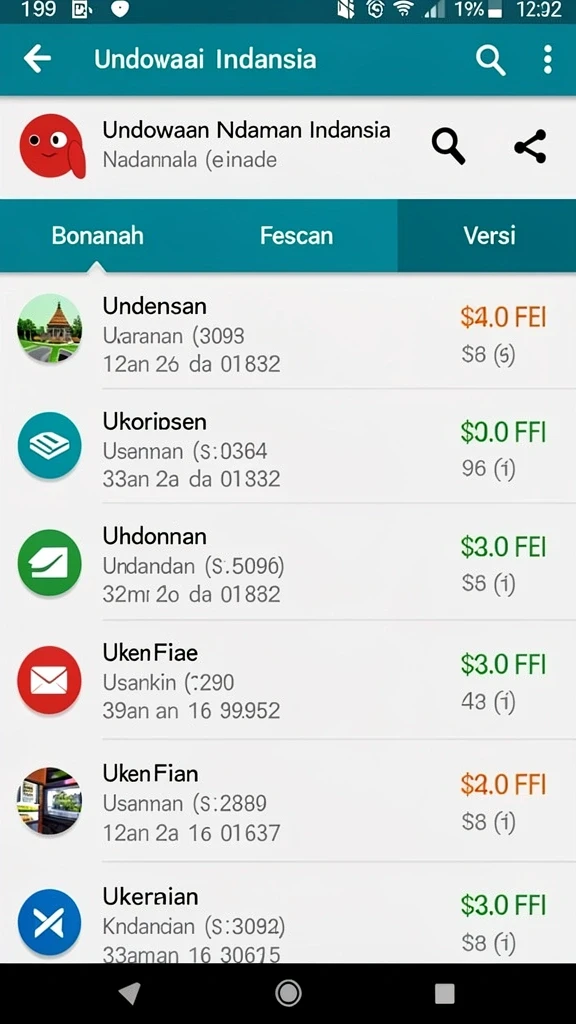The image size is (576, 1024).
Task: Go back using the app bar arrow
Action: (x=37, y=59)
